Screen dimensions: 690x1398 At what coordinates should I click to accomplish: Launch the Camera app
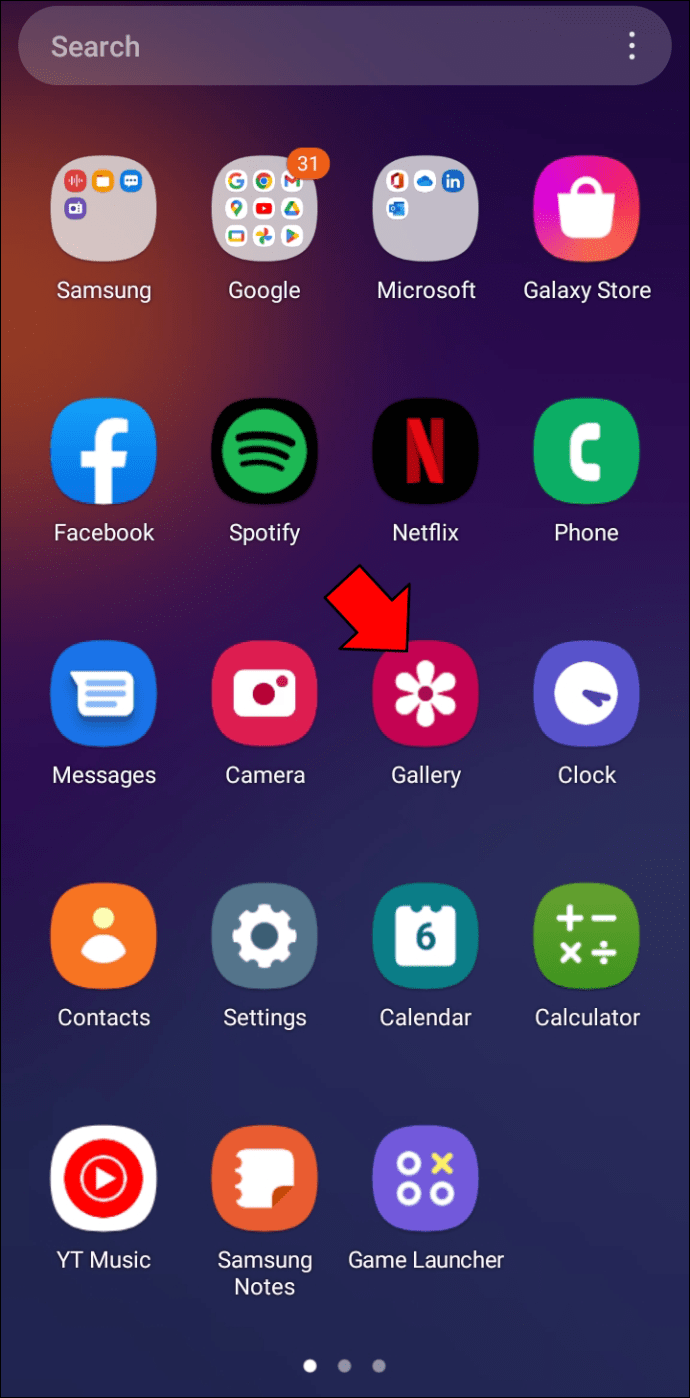click(264, 693)
